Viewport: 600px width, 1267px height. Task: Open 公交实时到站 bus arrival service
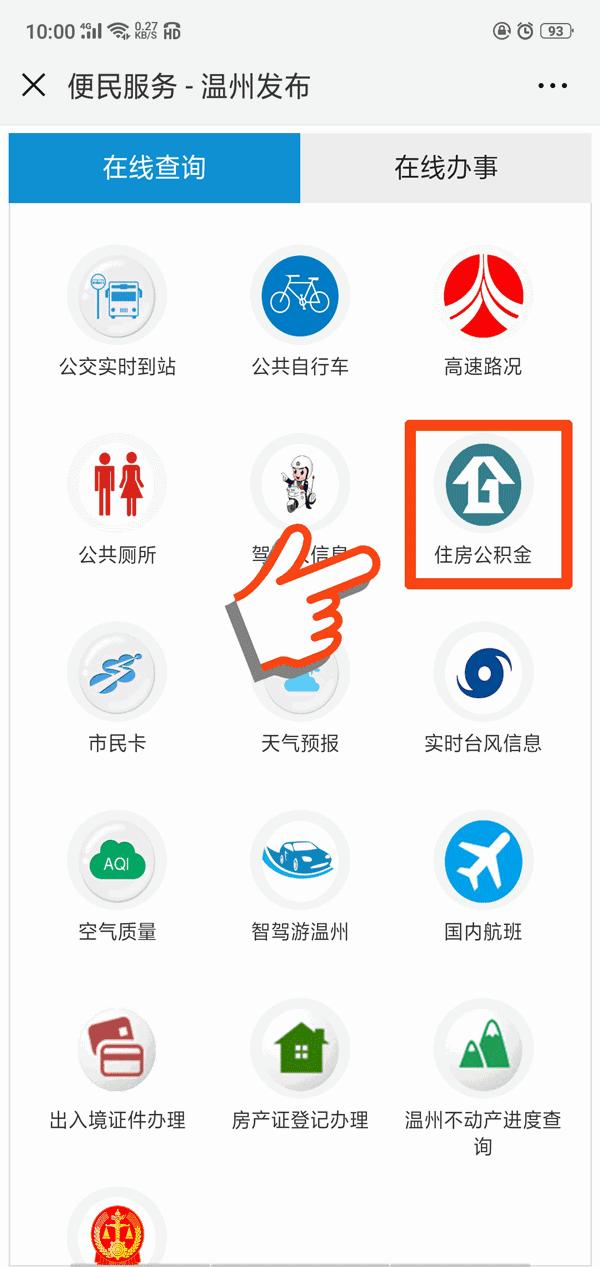pyautogui.click(x=117, y=312)
